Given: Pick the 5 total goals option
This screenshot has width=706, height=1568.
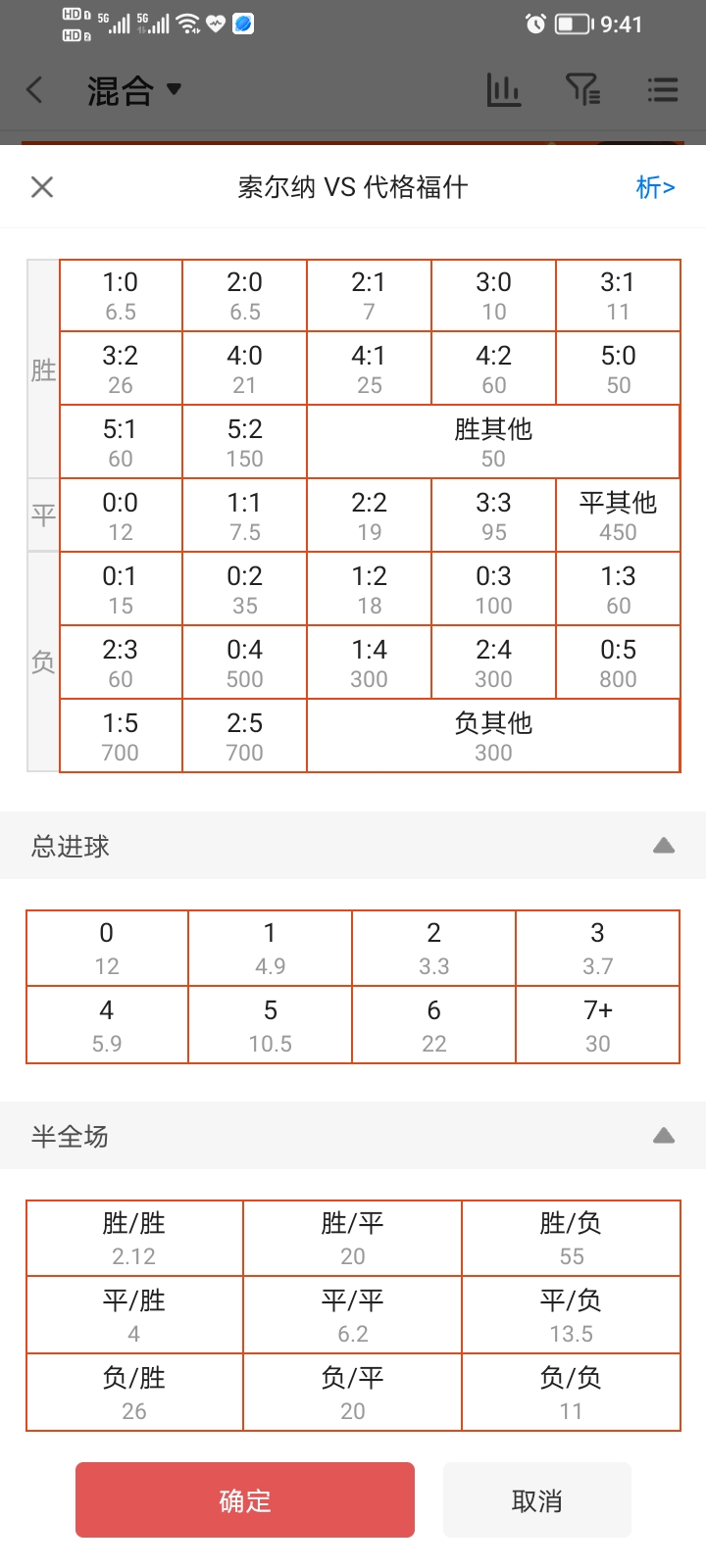Looking at the screenshot, I should pos(270,1025).
